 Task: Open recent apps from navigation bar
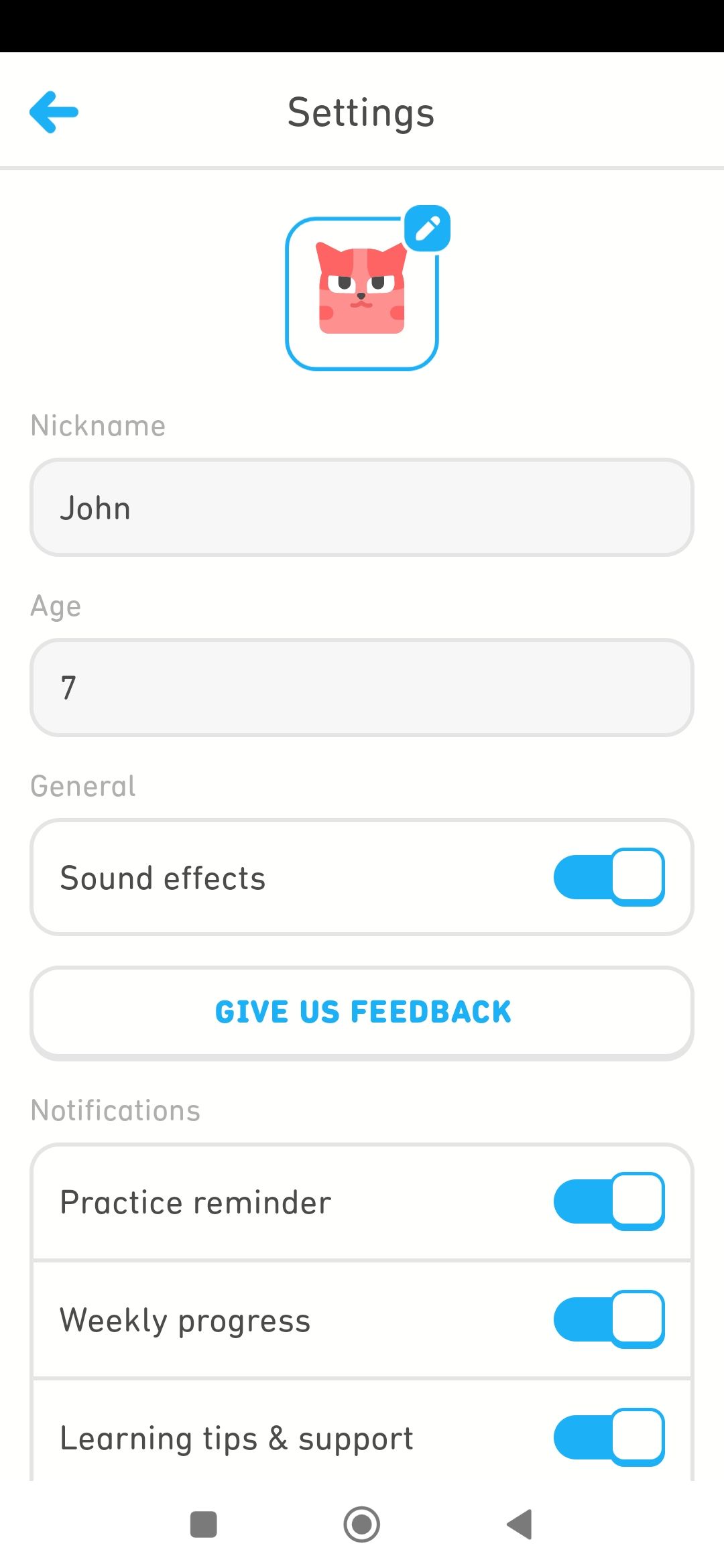click(203, 1524)
